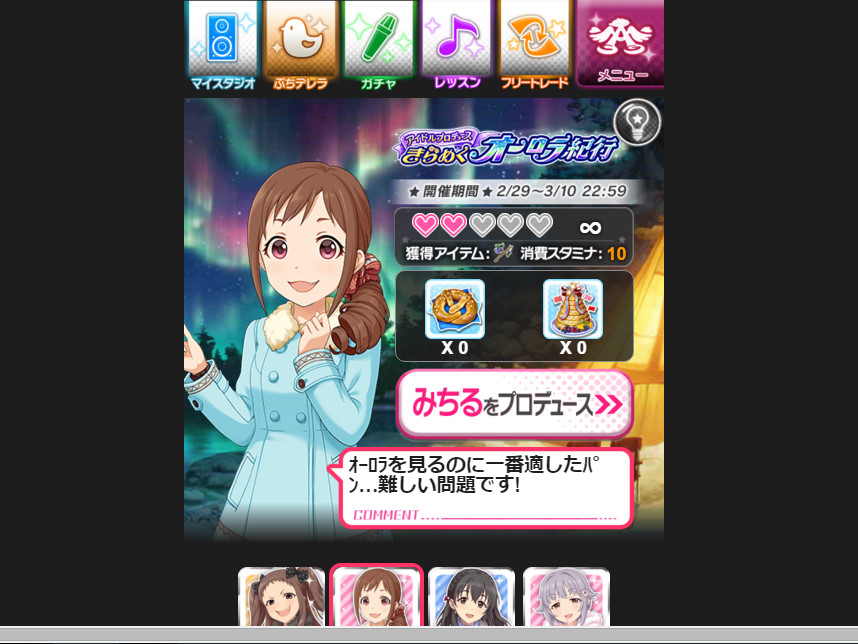
Task: Select the bell cake item
Action: 572,309
